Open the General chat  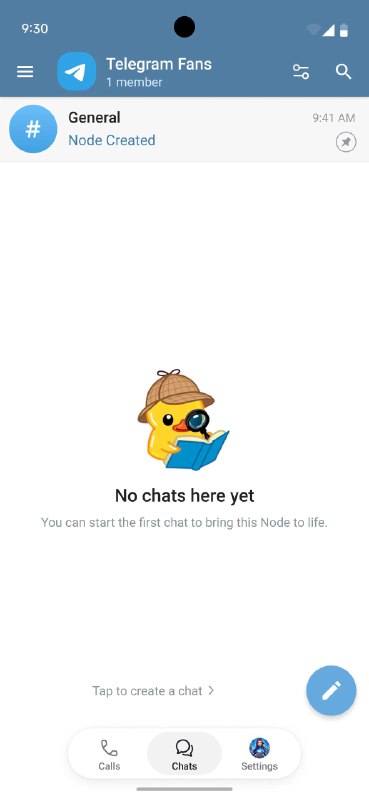click(184, 129)
